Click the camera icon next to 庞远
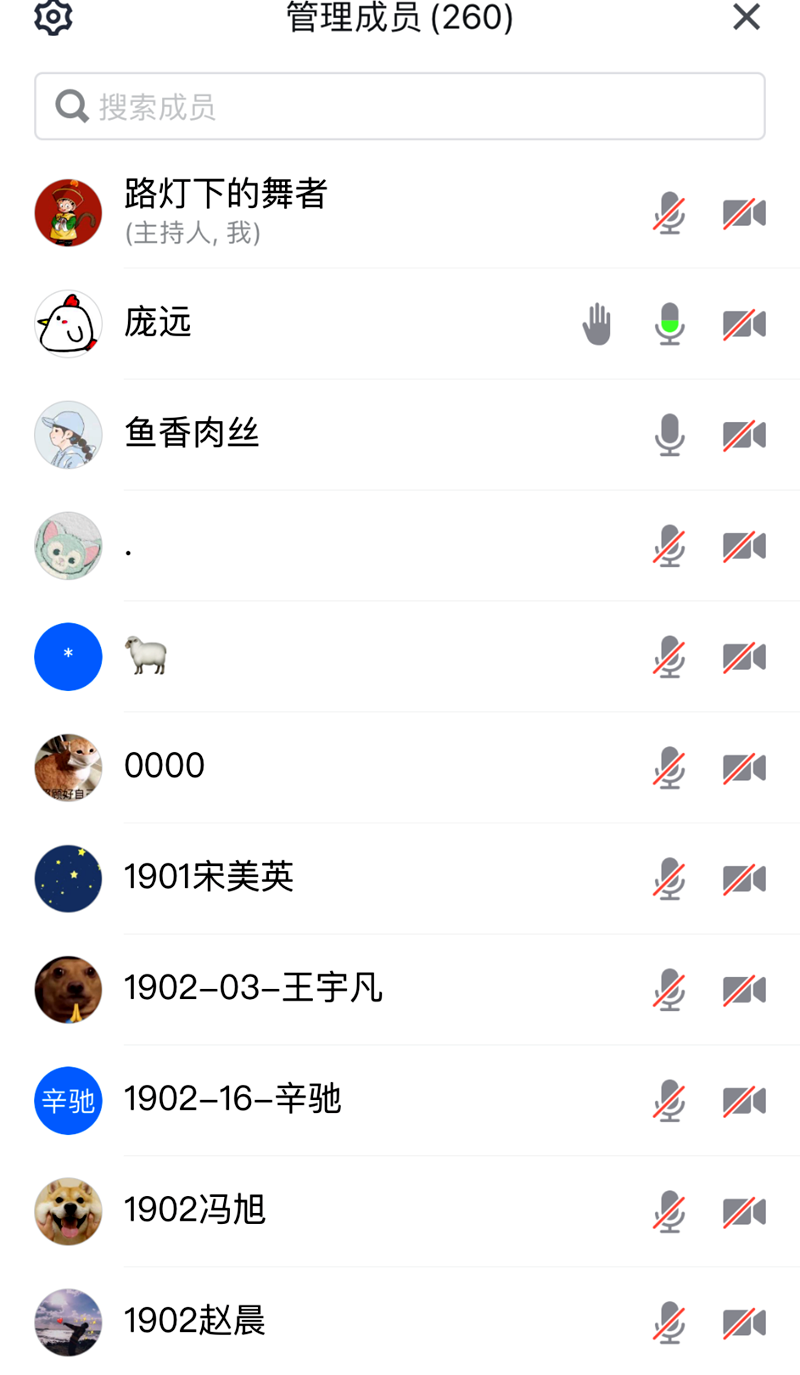 click(x=744, y=323)
